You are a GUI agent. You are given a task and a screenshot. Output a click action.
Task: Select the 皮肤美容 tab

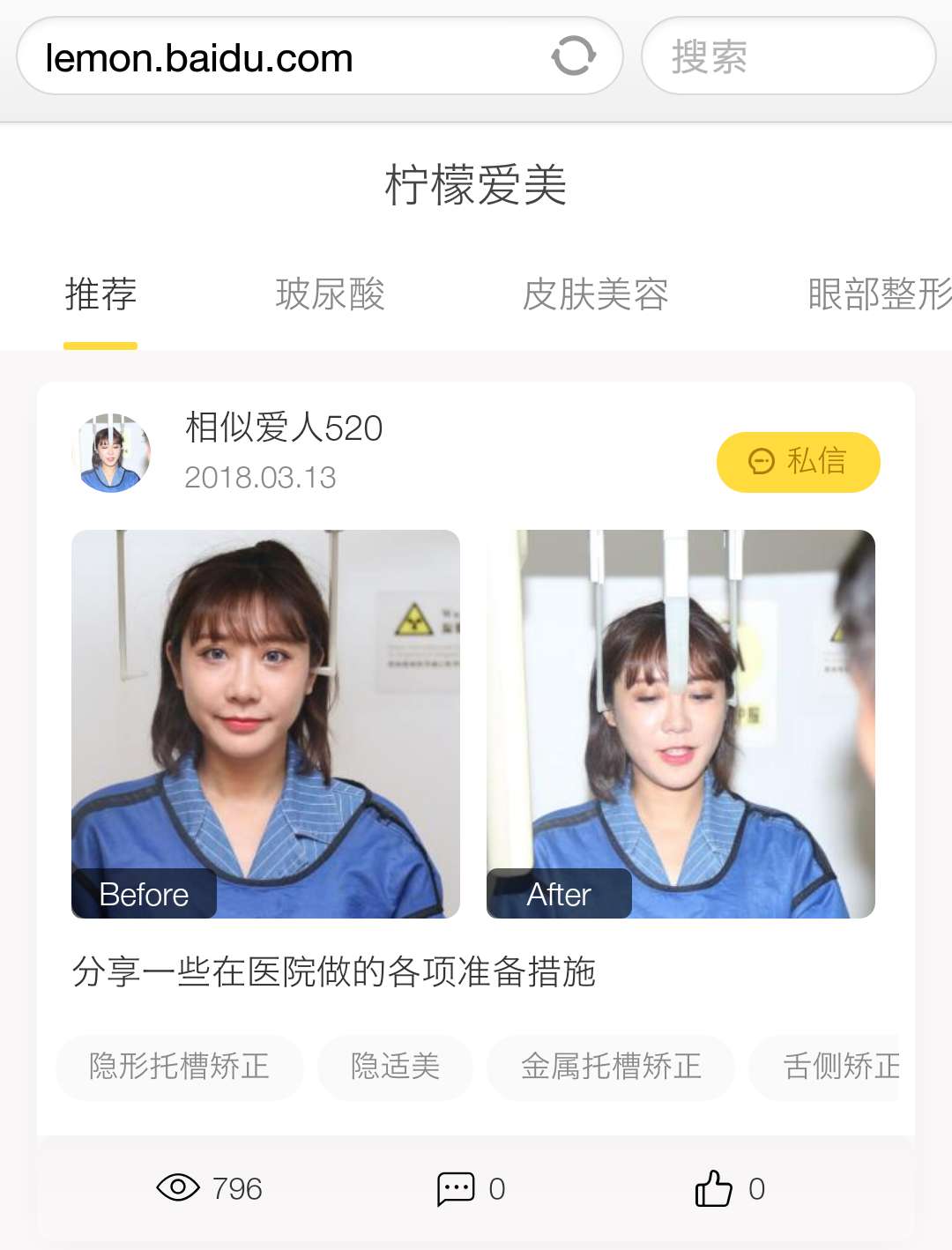click(595, 294)
